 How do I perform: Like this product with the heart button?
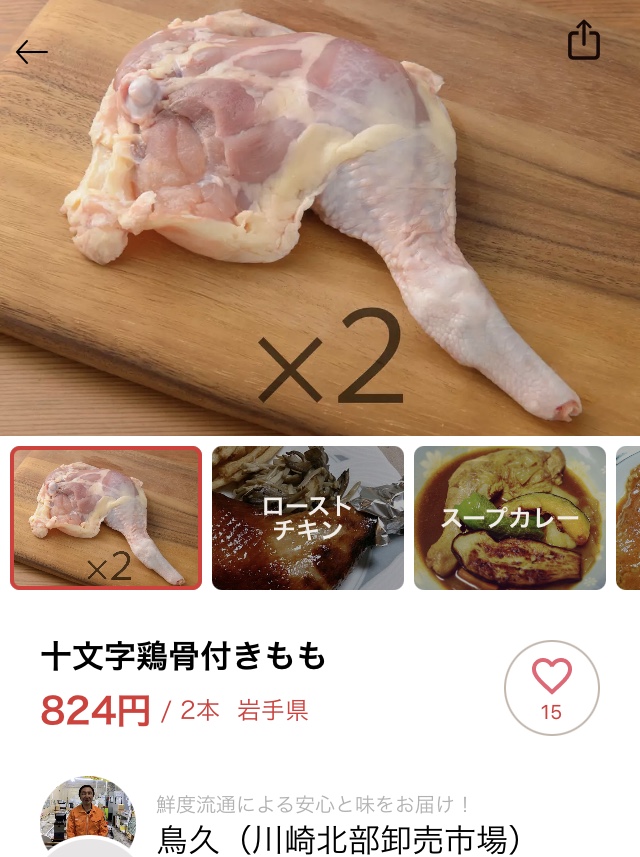[x=551, y=687]
